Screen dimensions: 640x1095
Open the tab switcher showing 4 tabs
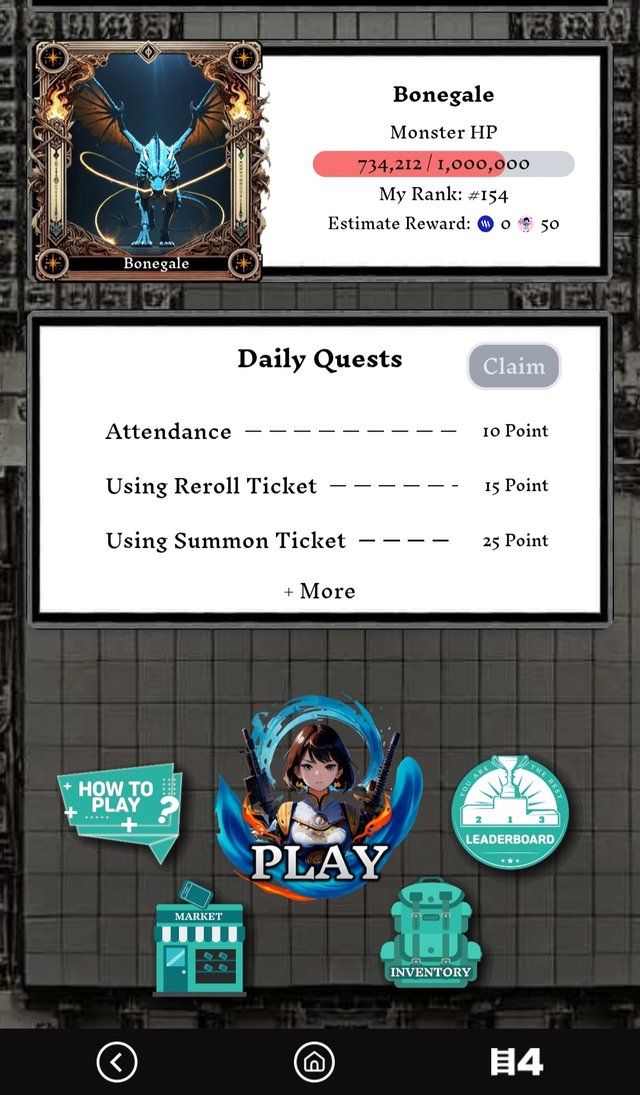coord(516,1062)
